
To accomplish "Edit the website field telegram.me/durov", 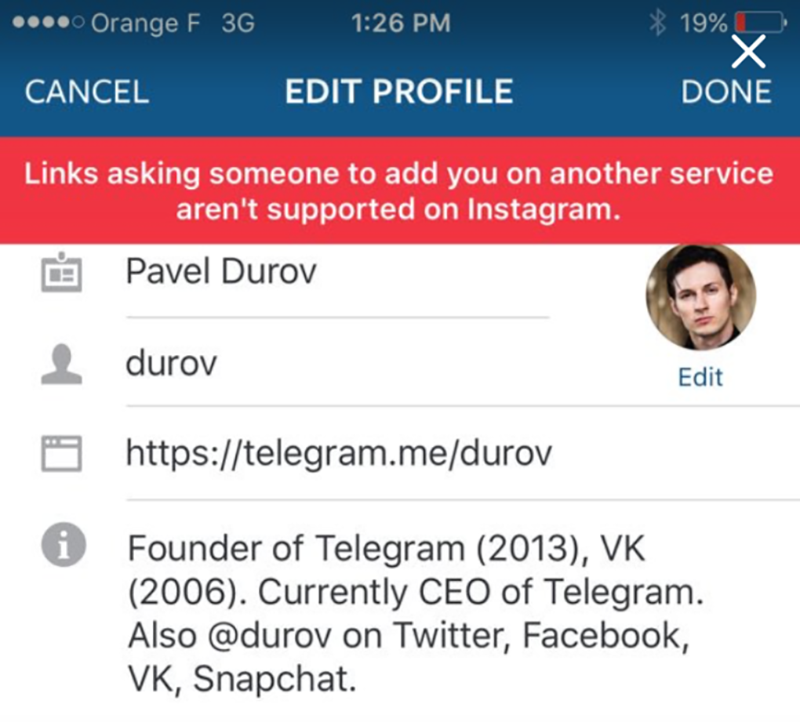I will tap(338, 455).
